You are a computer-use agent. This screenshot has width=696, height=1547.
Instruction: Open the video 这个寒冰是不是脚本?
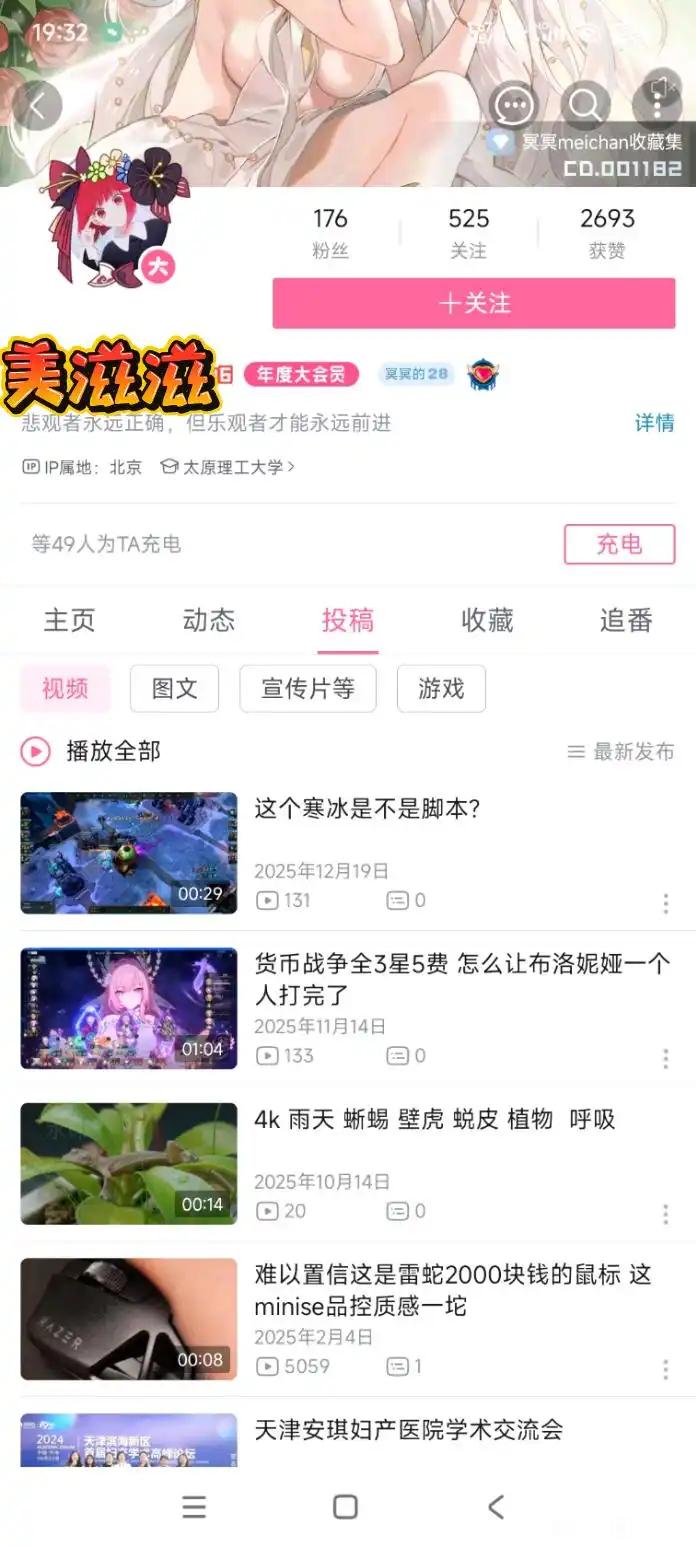point(368,809)
